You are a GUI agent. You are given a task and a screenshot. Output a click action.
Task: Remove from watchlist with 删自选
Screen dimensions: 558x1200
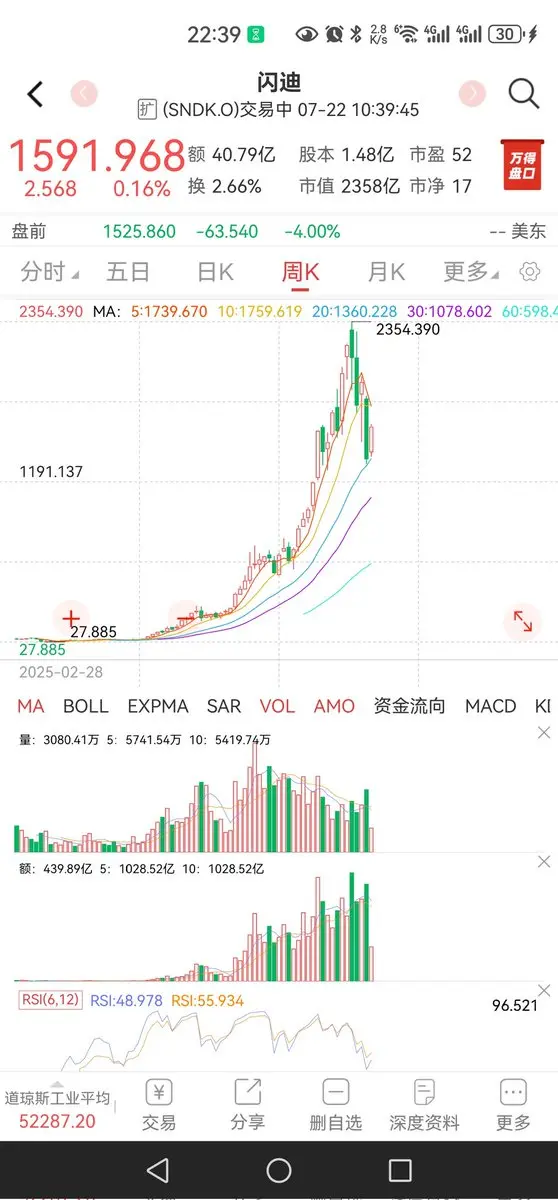[x=336, y=1104]
